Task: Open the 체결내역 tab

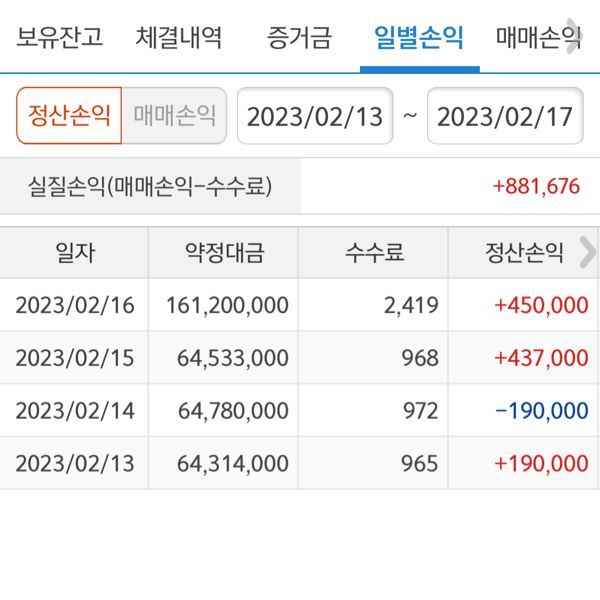Action: pos(179,39)
